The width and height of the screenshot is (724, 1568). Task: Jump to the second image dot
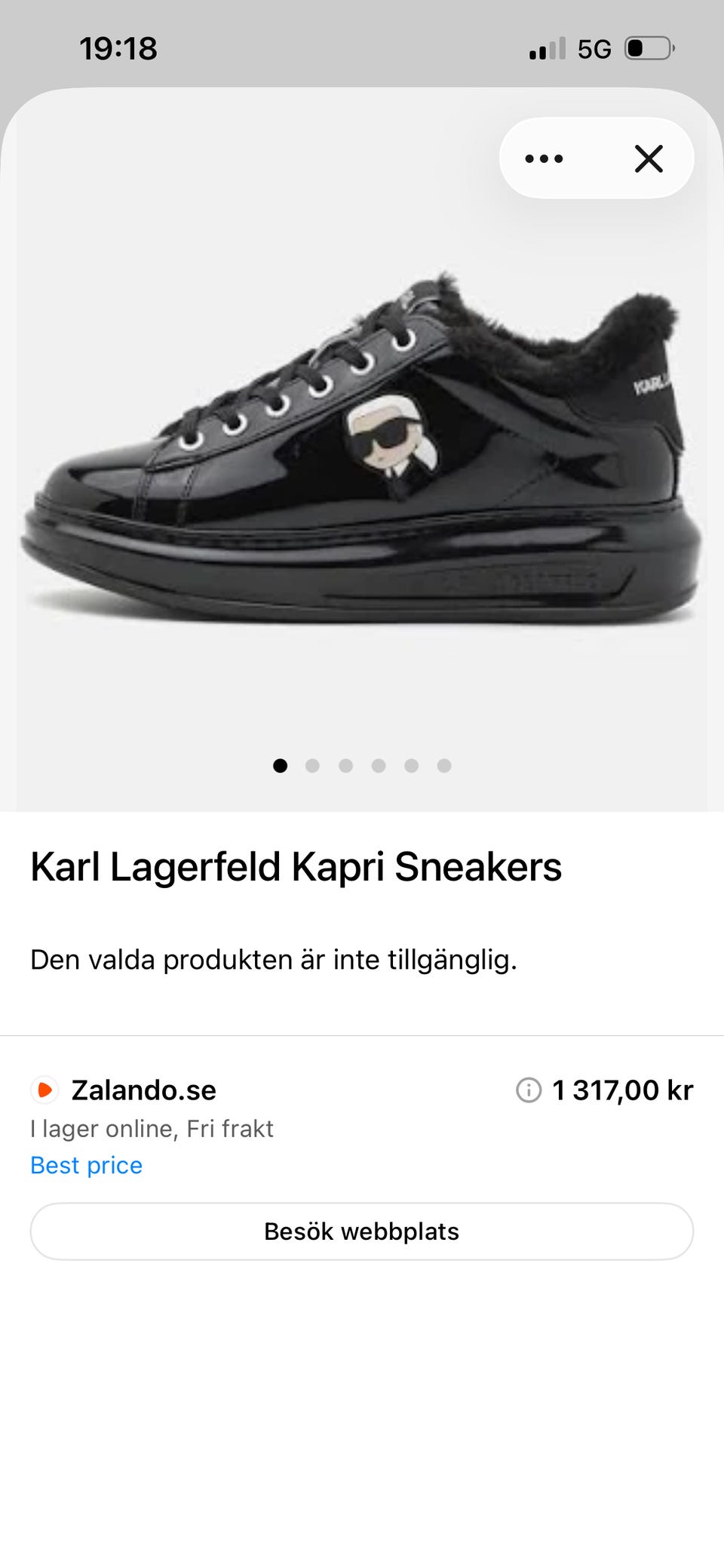tap(314, 766)
